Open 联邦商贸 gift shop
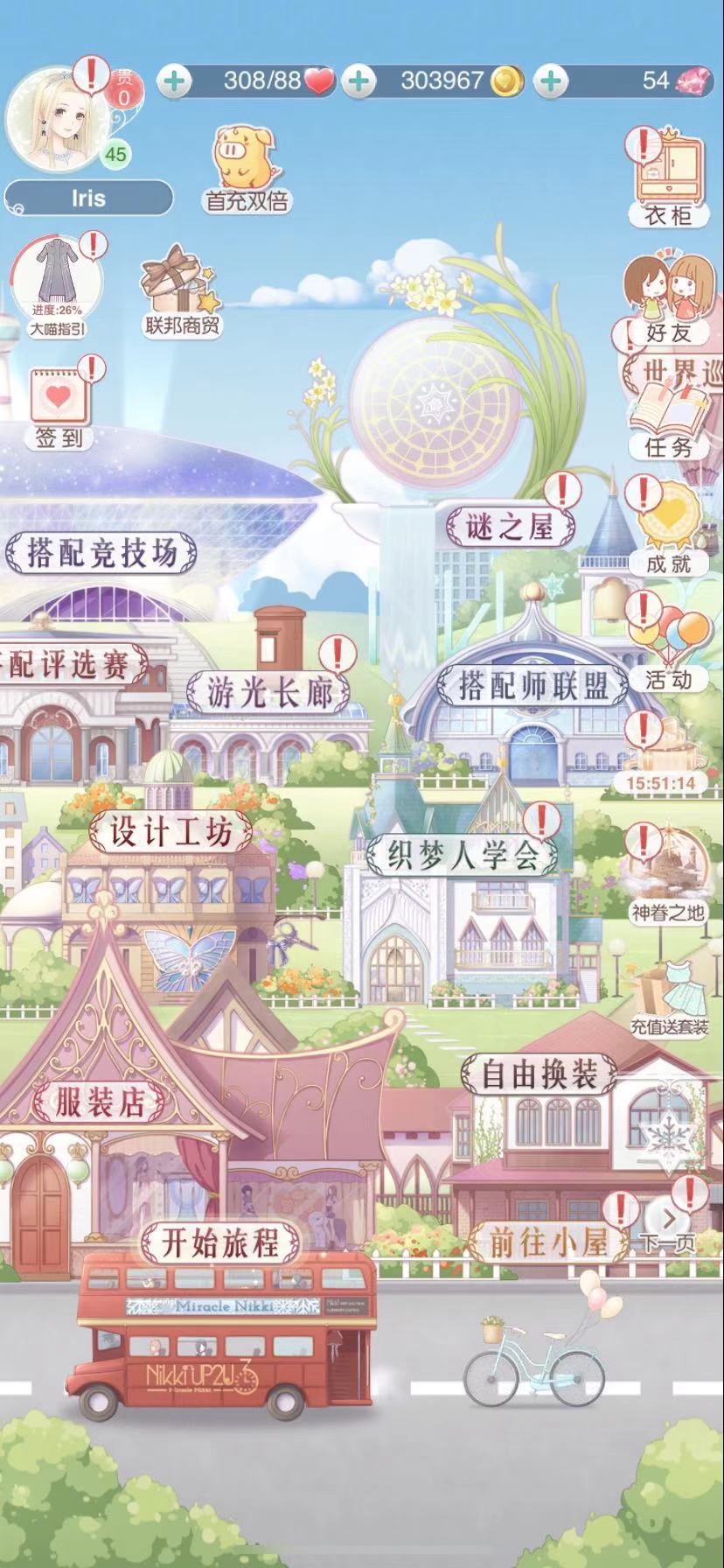Image resolution: width=724 pixels, height=1568 pixels. pos(182,293)
